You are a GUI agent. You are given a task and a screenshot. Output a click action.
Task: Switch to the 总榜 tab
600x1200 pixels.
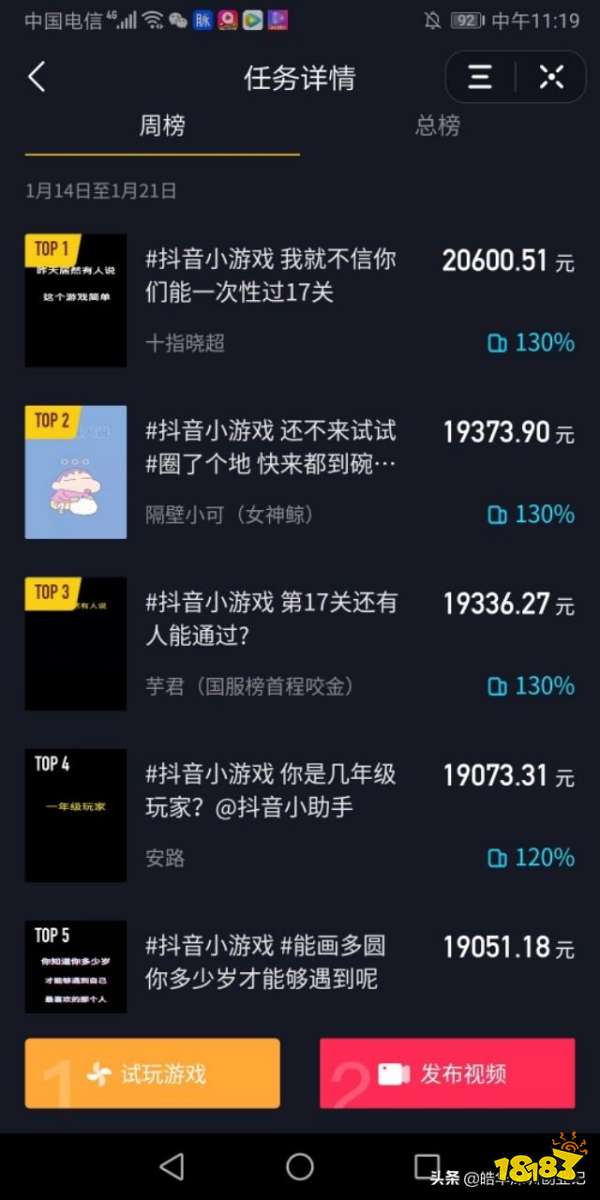tap(437, 126)
